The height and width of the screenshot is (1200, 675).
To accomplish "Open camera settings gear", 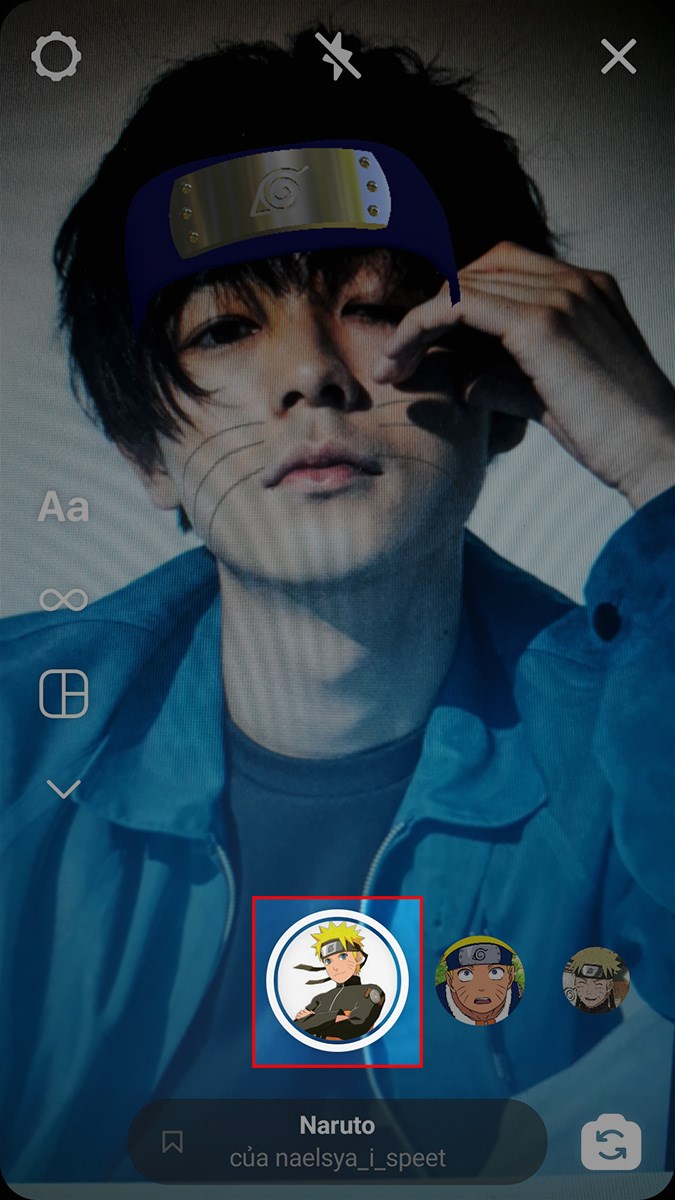I will click(56, 57).
